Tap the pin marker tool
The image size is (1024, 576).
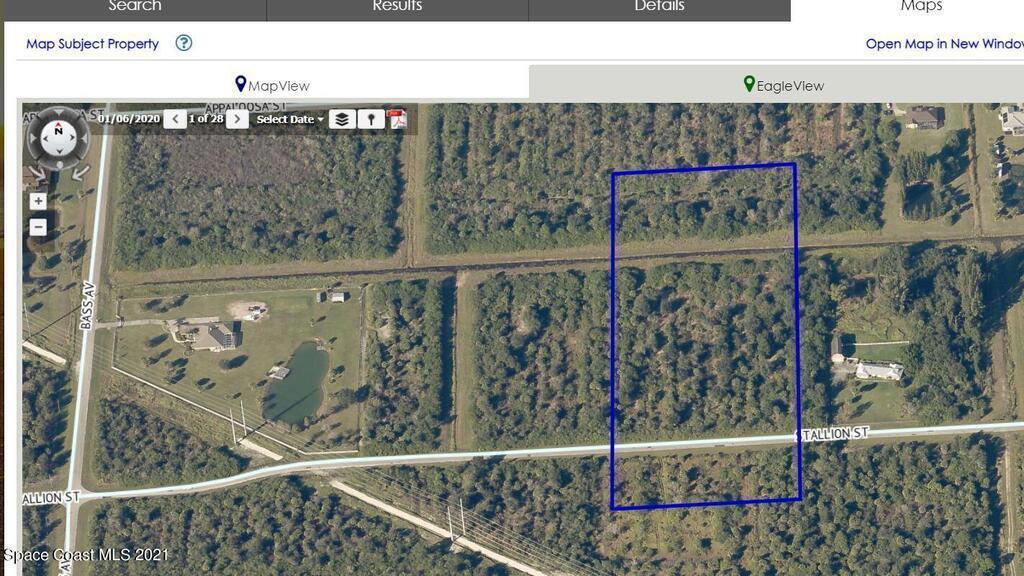371,119
